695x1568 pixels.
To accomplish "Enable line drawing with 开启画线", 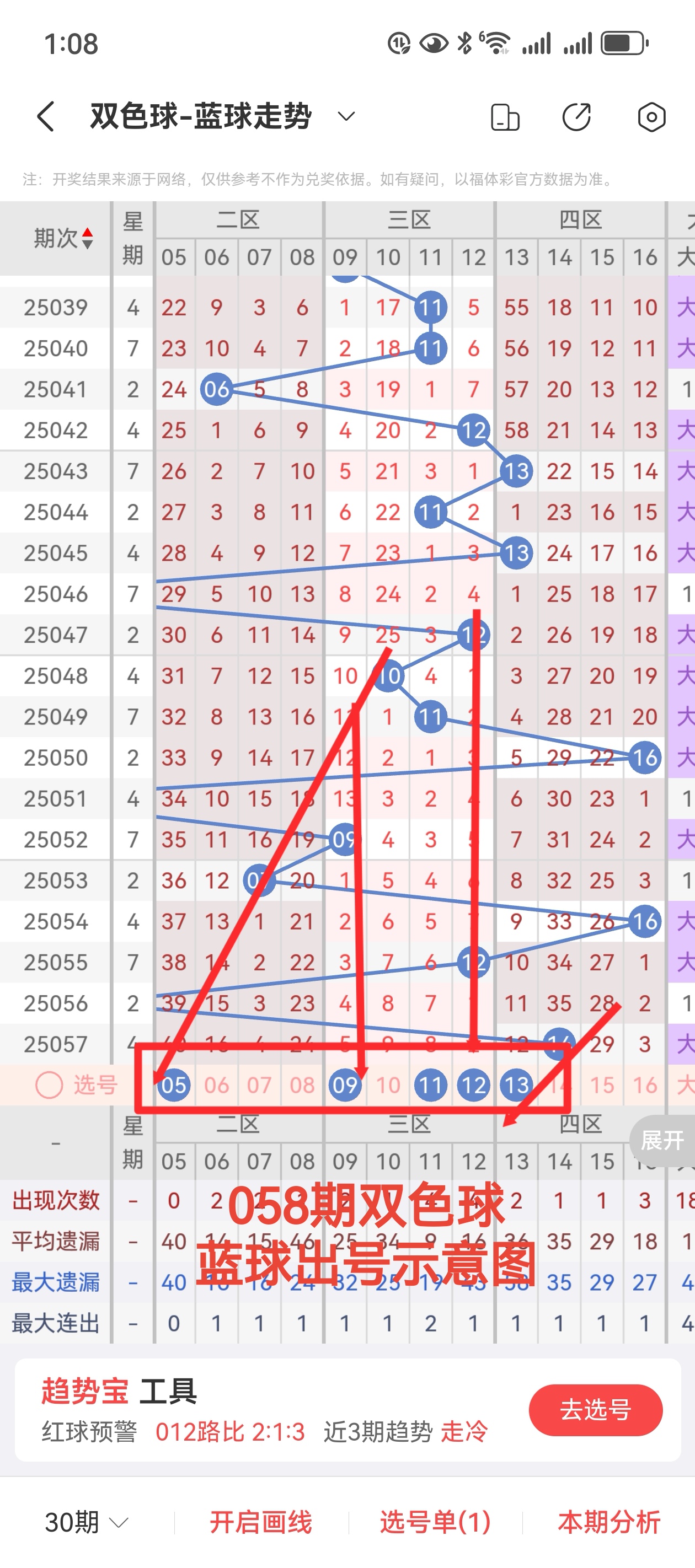I will click(x=261, y=1522).
